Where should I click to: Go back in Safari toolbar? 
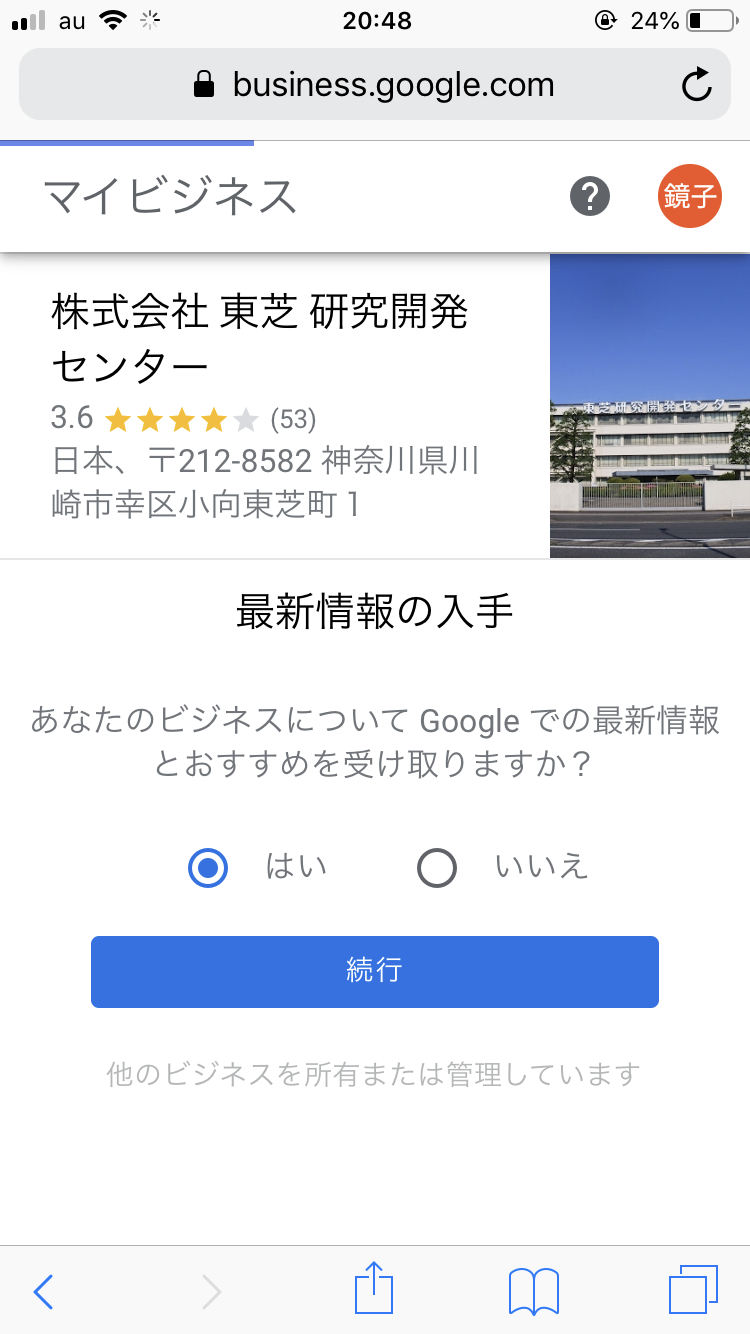click(43, 1291)
